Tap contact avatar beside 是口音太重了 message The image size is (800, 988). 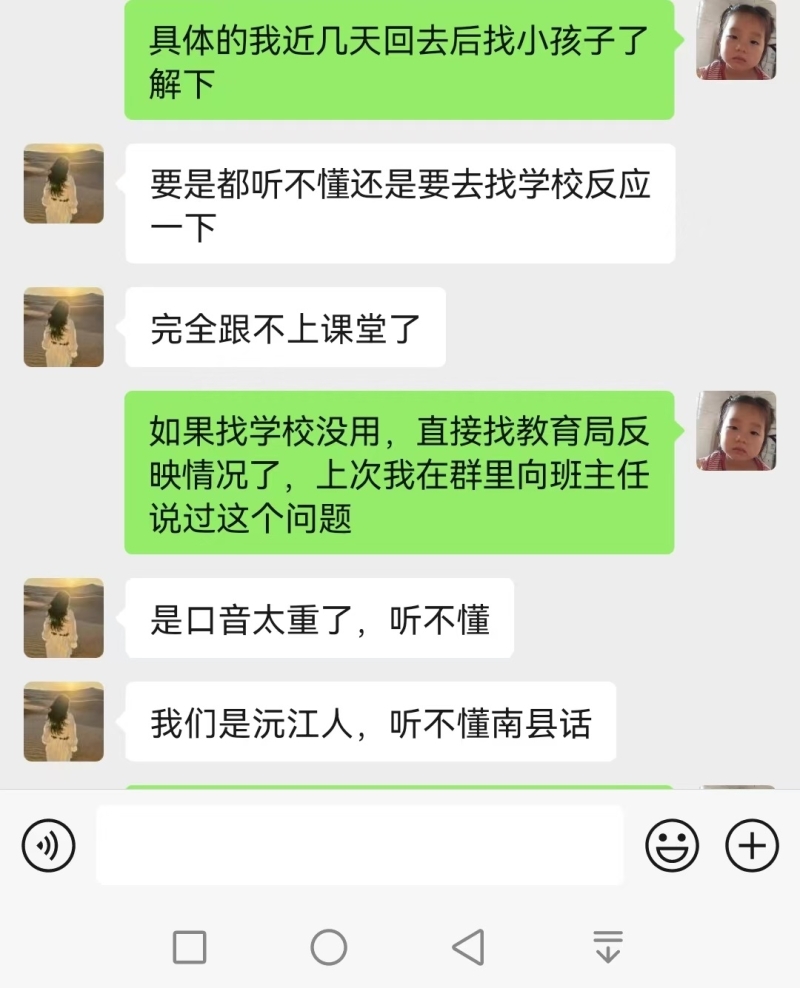point(64,618)
